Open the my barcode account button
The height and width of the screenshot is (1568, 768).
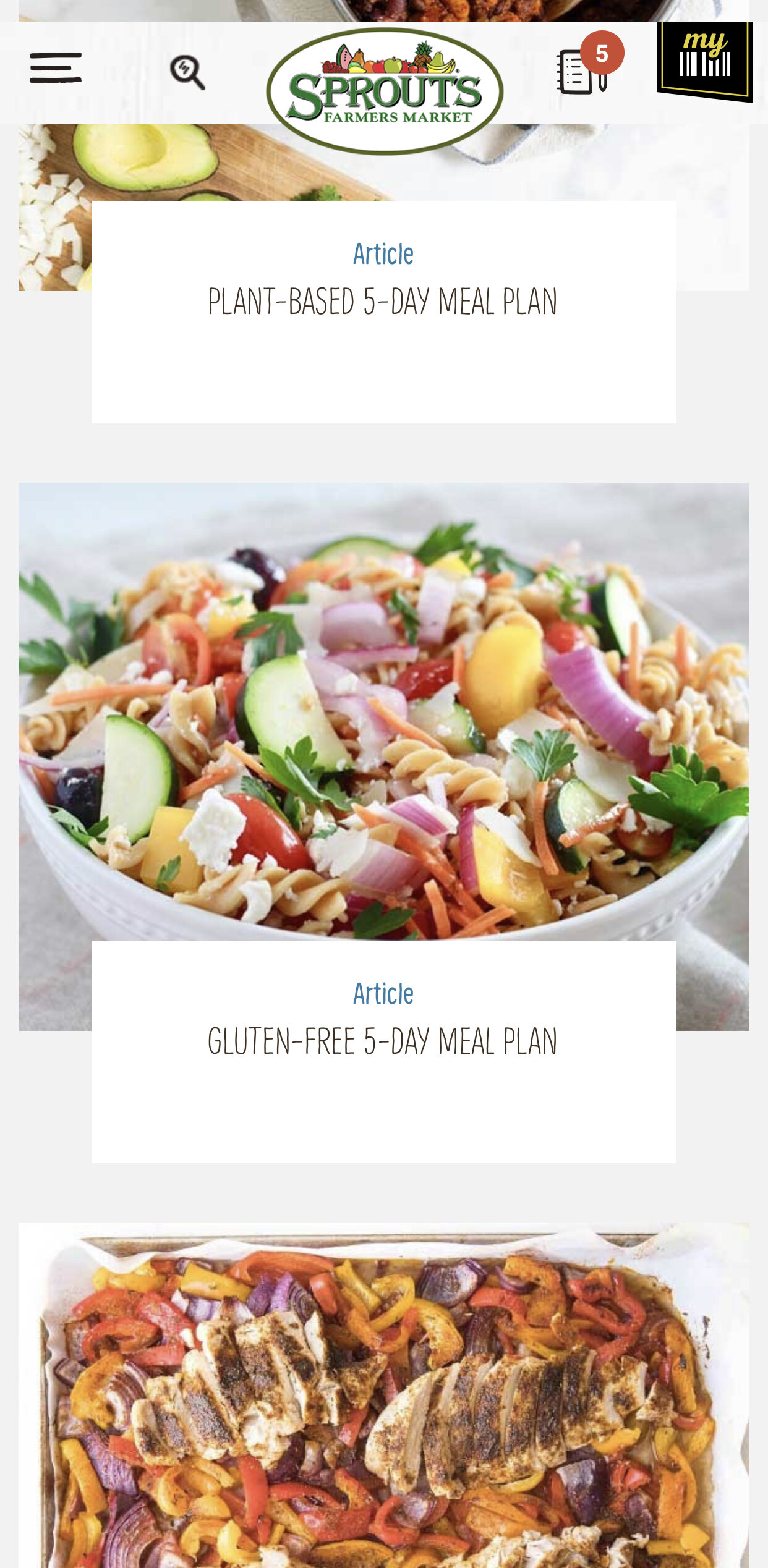click(704, 61)
